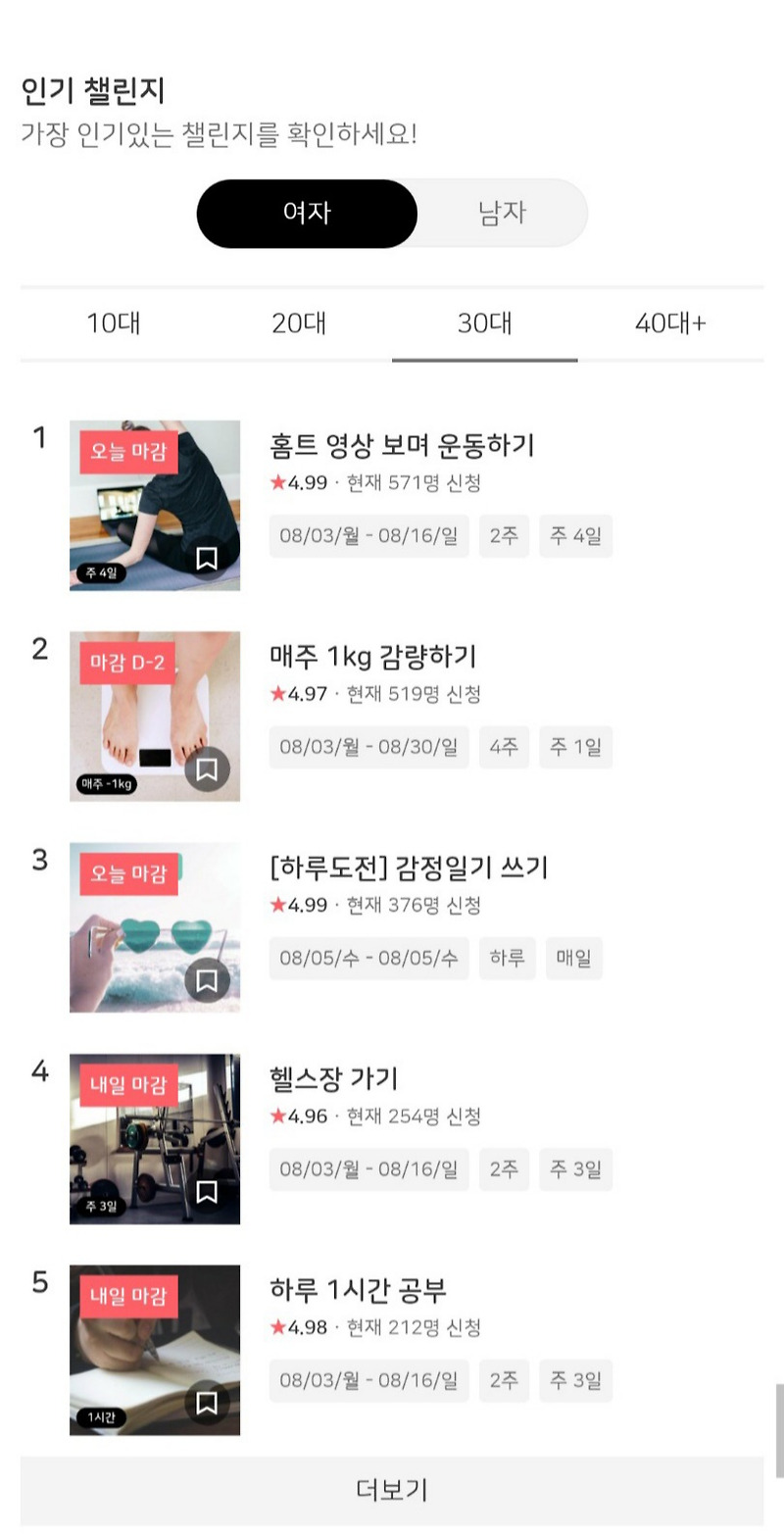Viewport: 784px width, 1537px height.
Task: Bookmark the 홈트 영상 보며 운동하기 challenge
Action: click(x=207, y=559)
